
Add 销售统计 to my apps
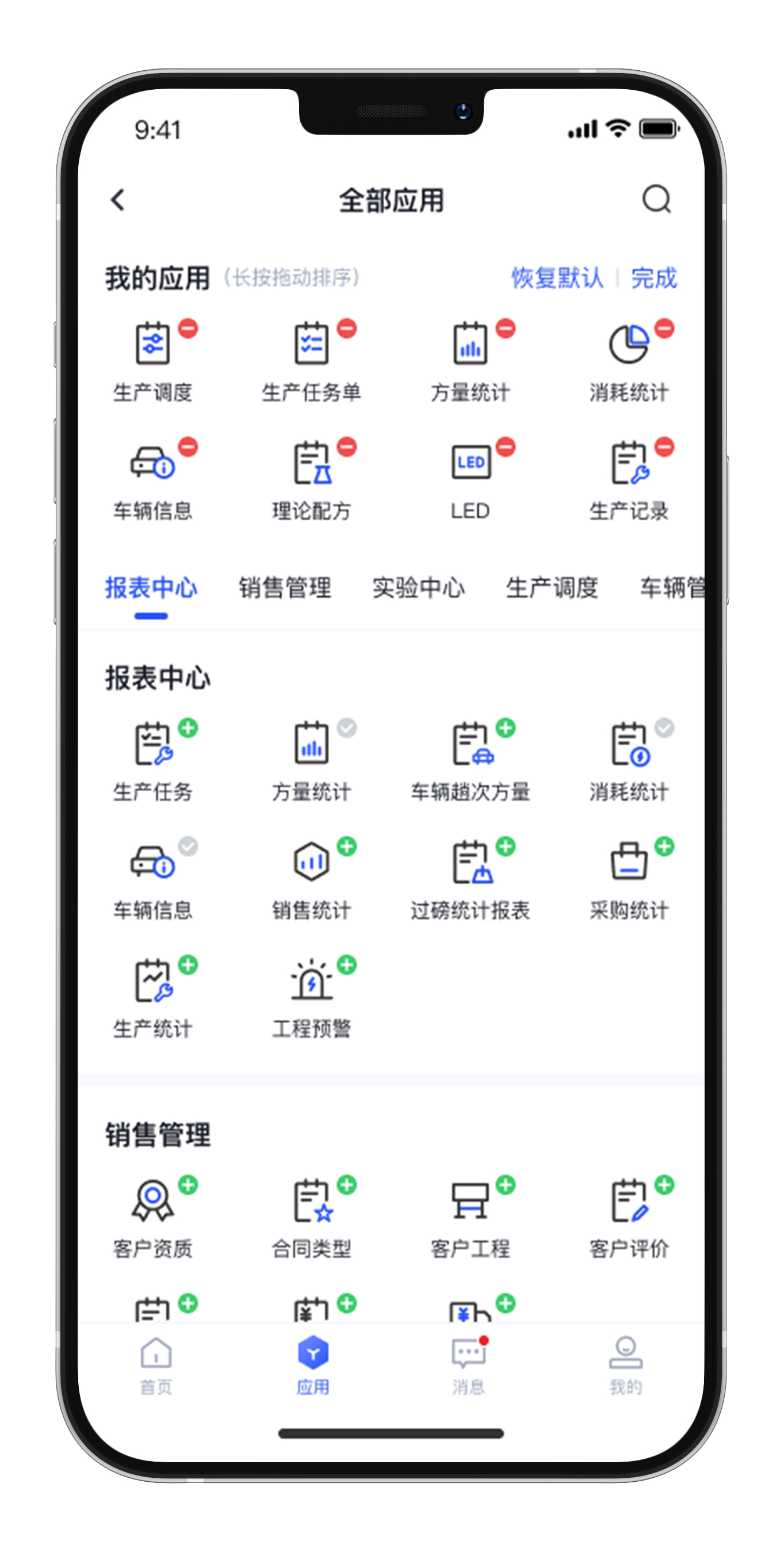point(347,846)
